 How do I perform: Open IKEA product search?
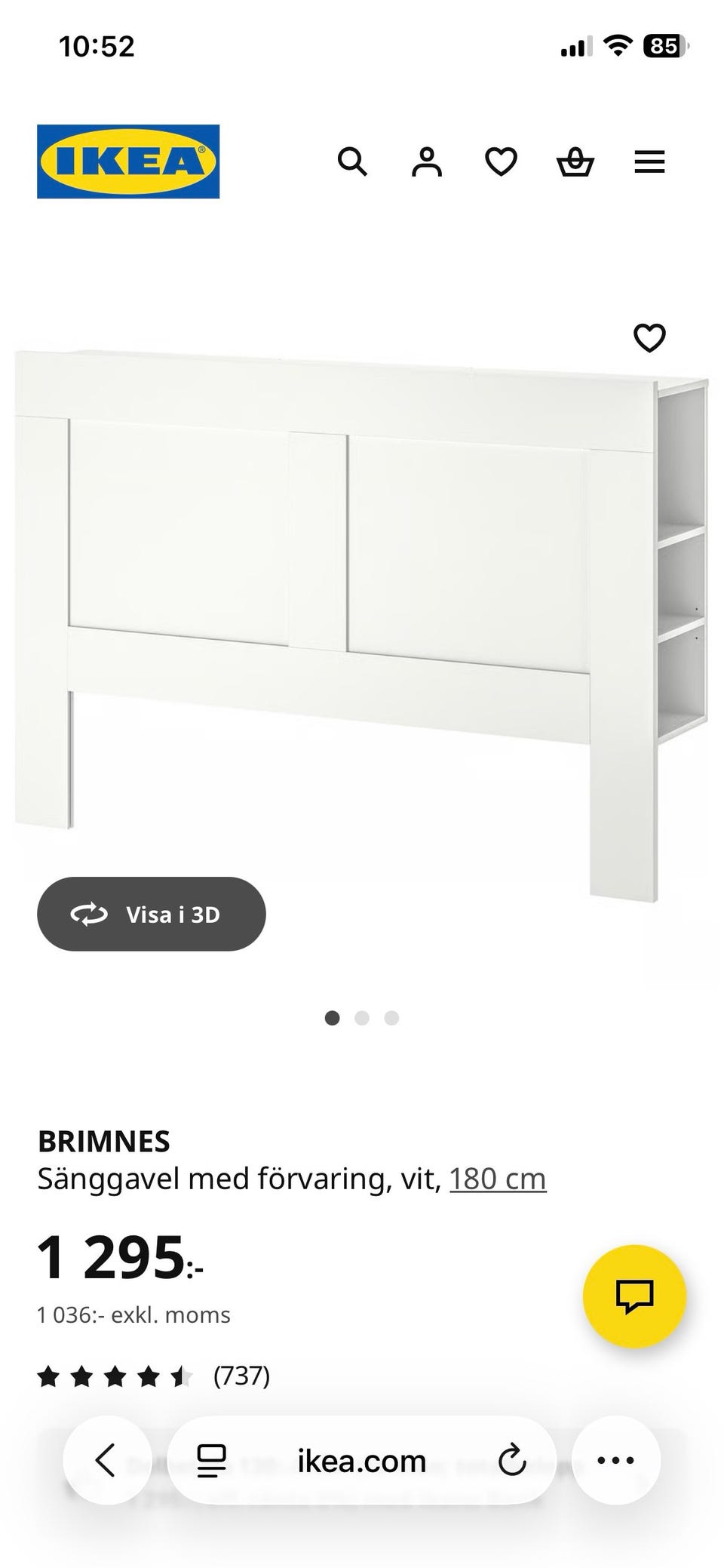pos(352,161)
